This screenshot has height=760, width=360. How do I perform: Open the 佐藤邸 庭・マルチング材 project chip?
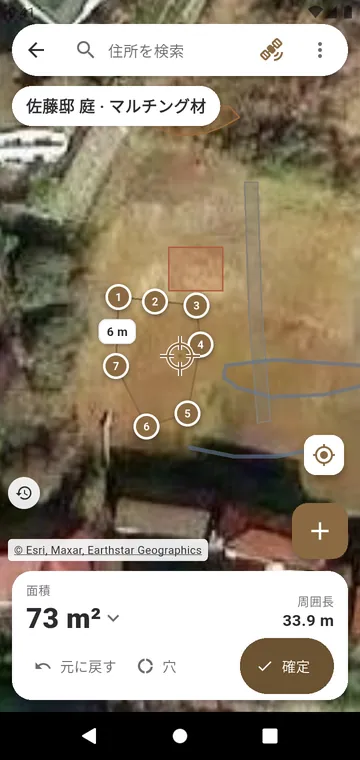[116, 106]
